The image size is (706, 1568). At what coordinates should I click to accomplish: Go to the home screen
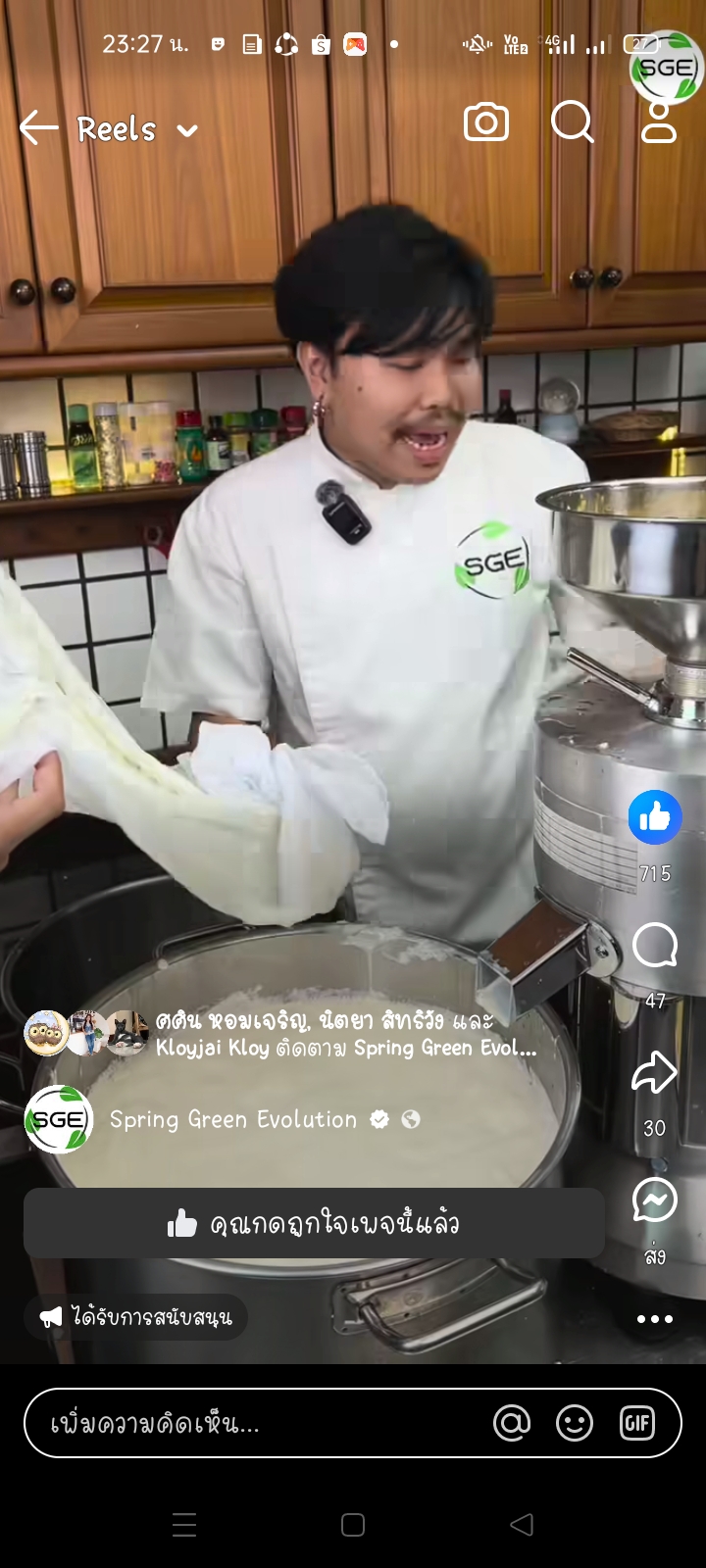point(353,1524)
